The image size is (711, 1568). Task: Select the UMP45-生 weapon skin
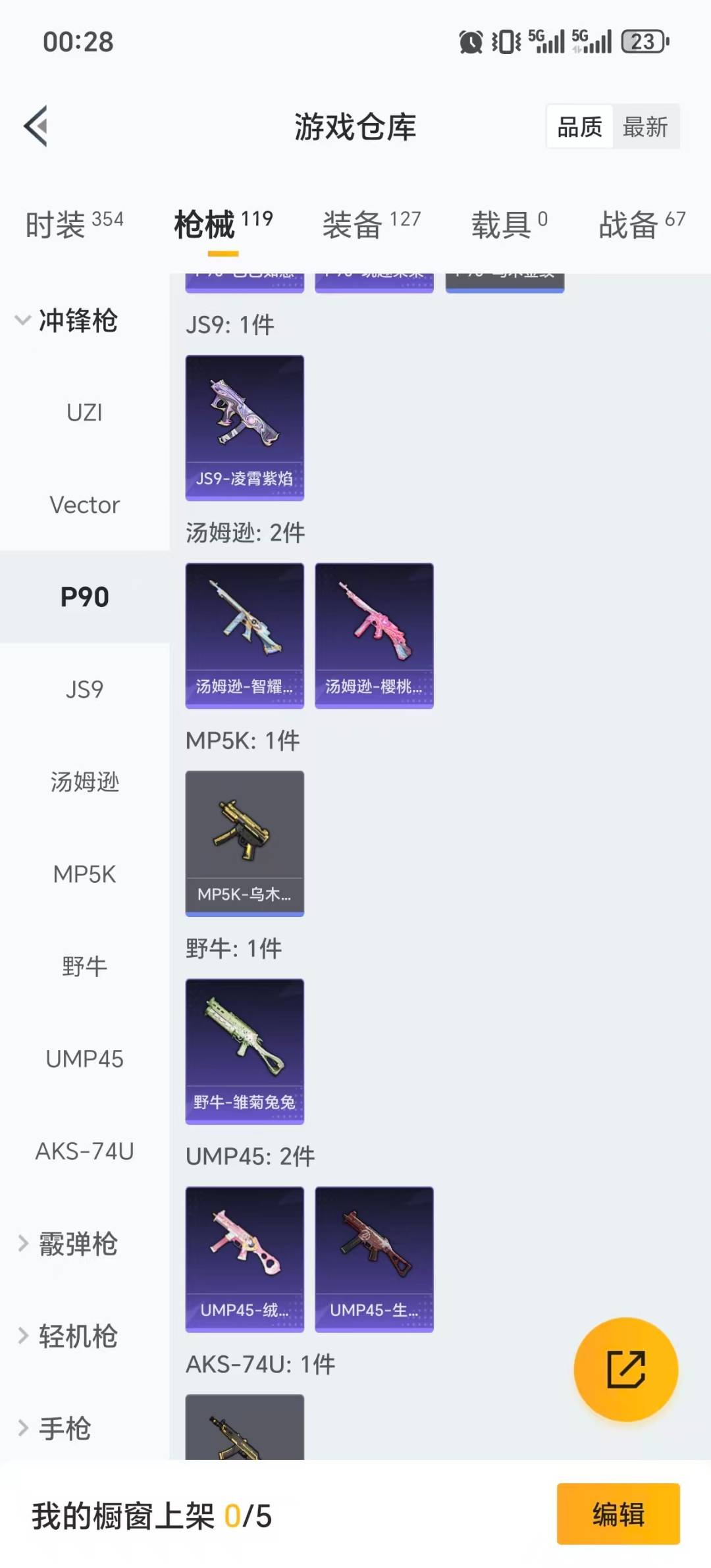[x=373, y=1259]
